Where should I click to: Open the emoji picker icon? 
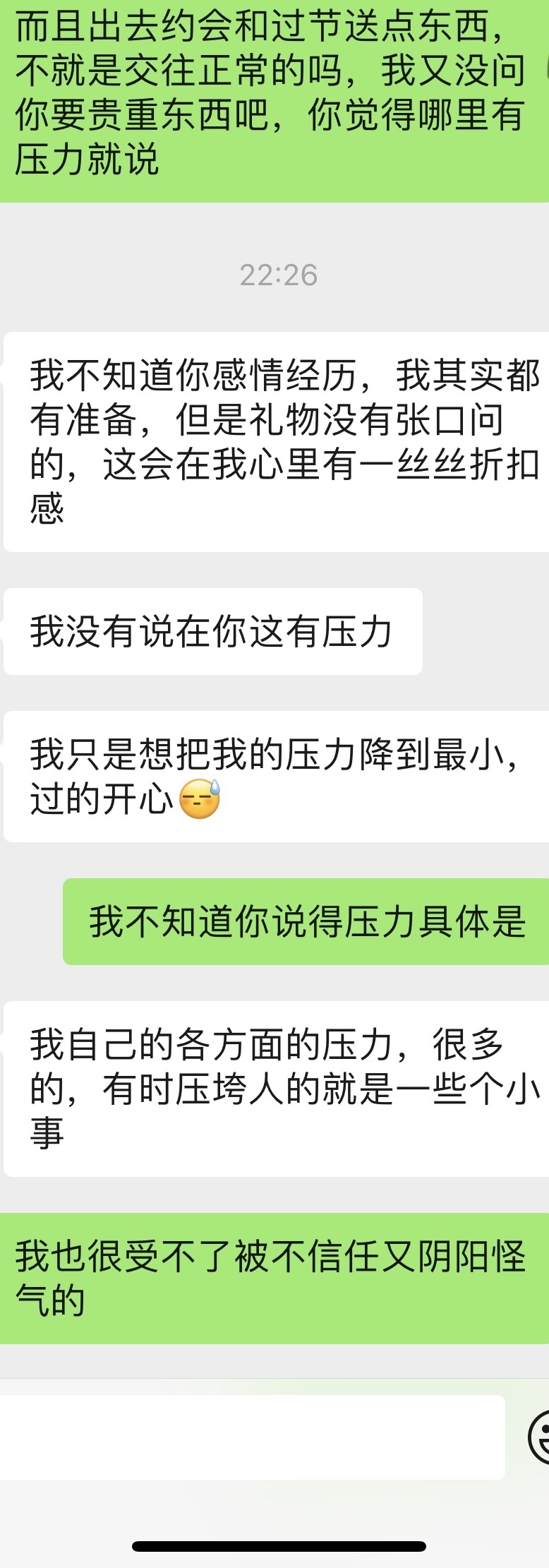click(541, 1437)
